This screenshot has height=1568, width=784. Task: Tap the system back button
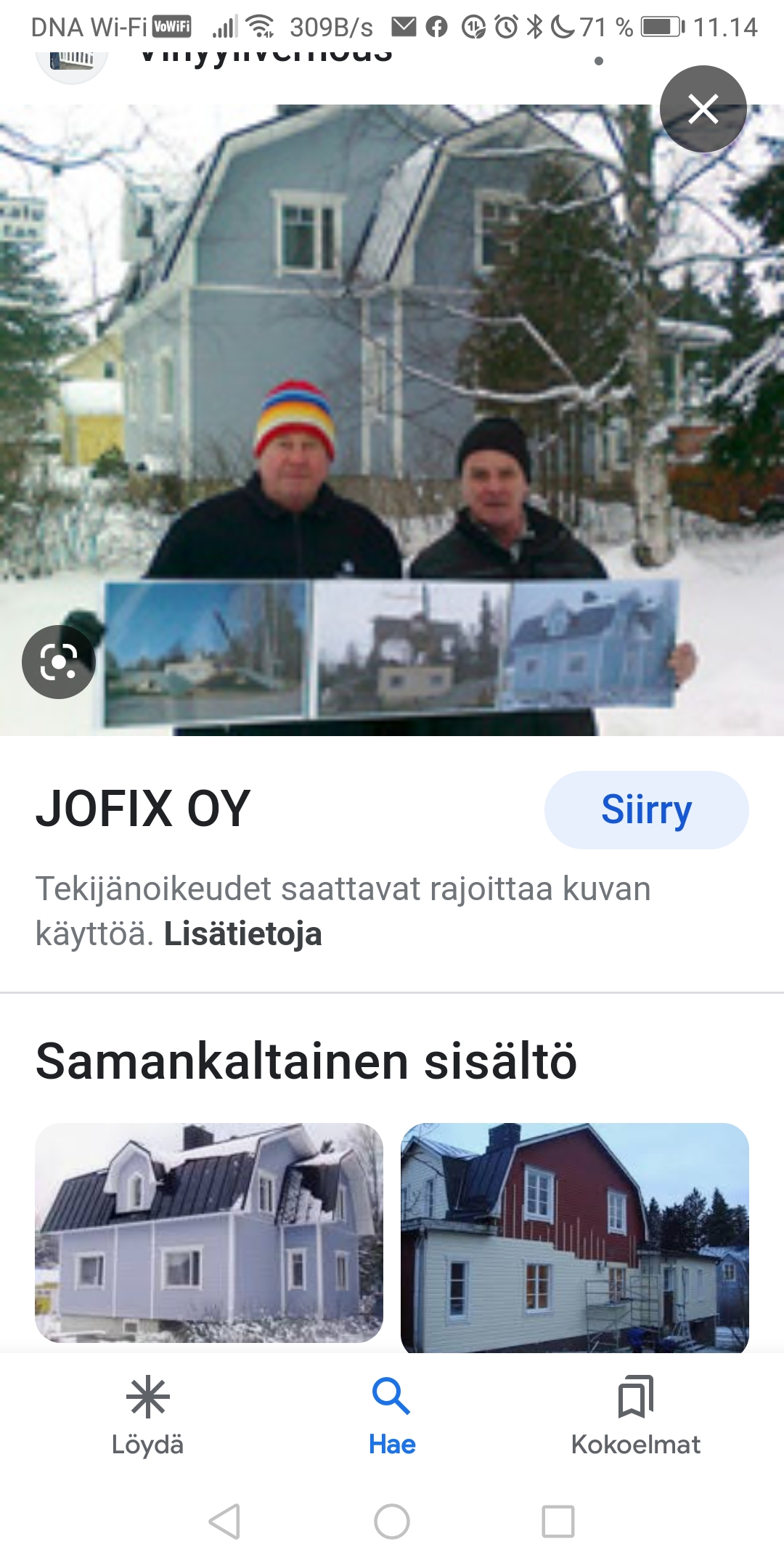tap(224, 1521)
